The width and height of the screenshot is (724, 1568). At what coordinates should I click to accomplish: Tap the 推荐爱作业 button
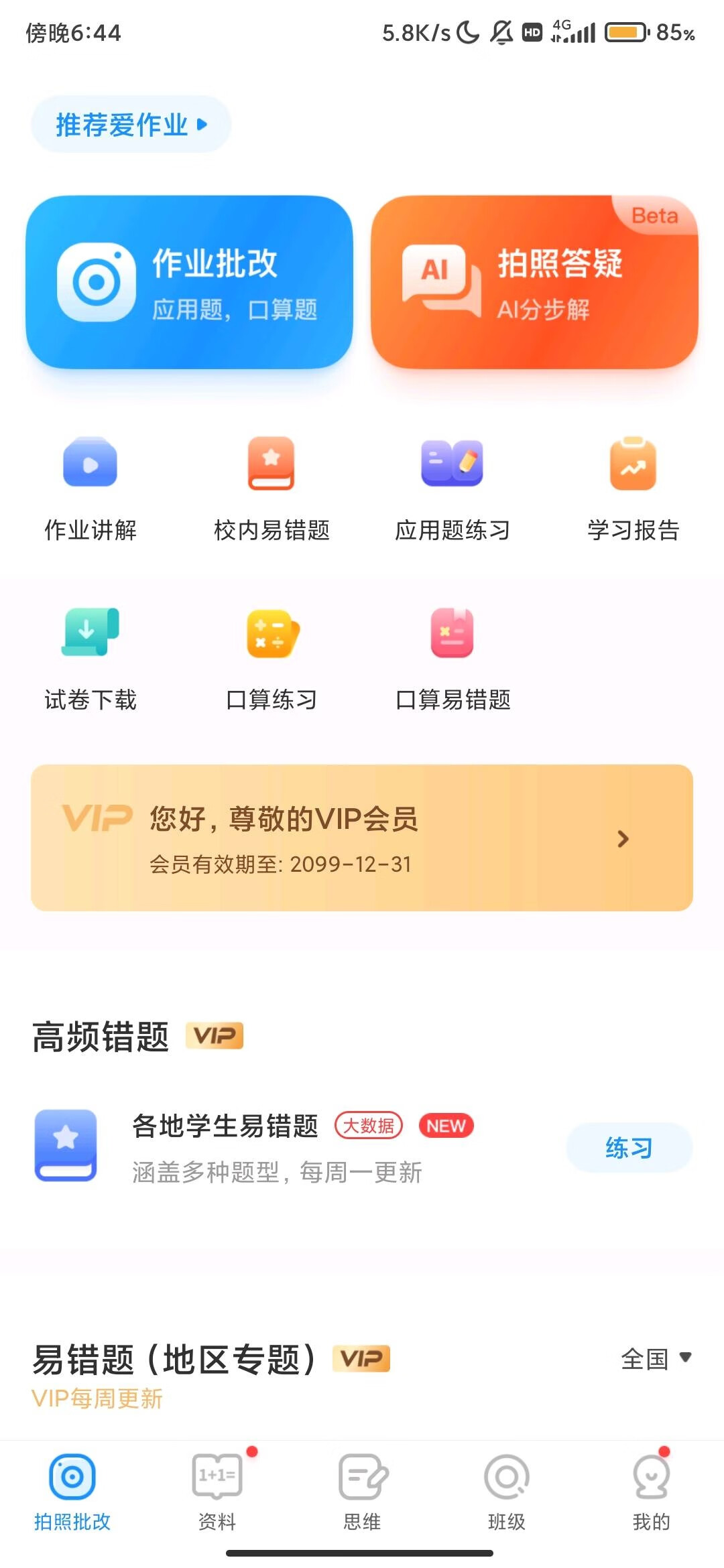click(131, 125)
